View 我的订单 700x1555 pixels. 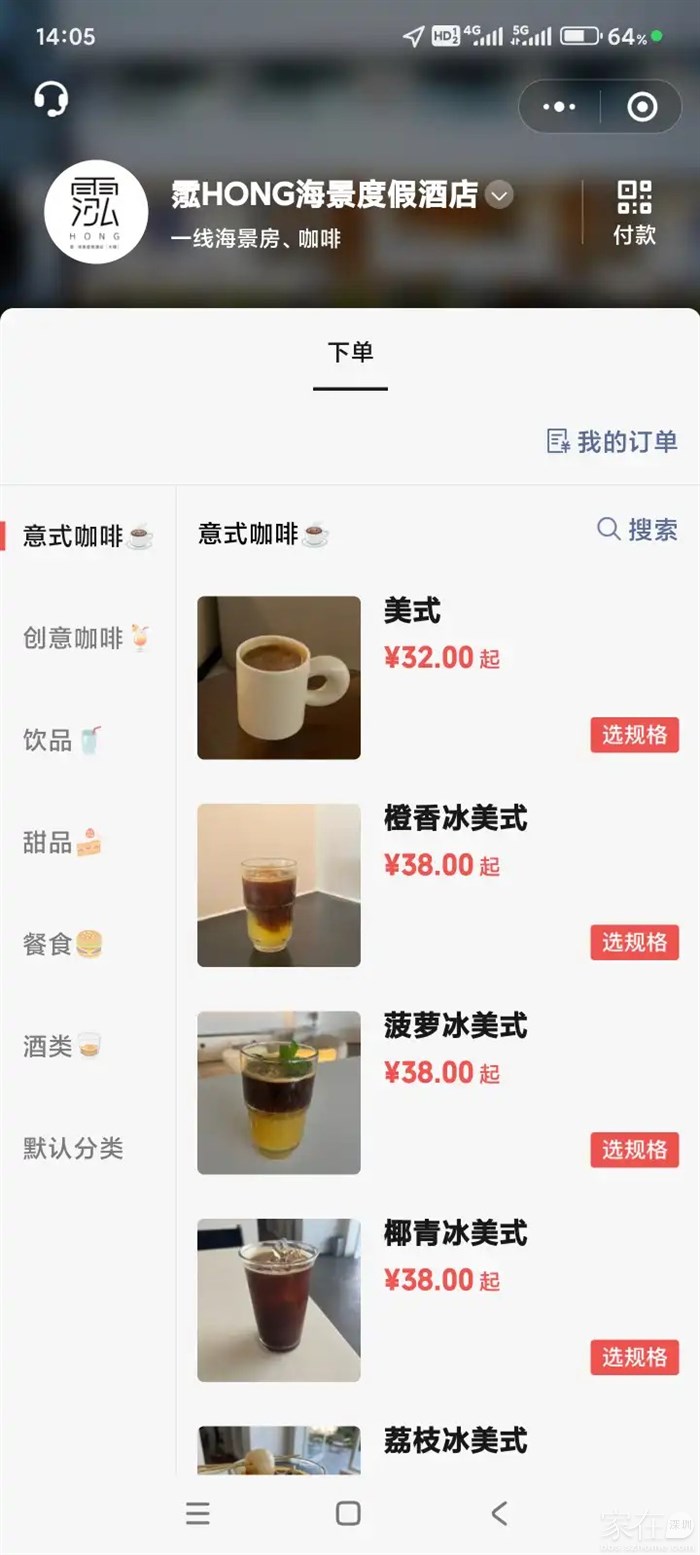[x=612, y=441]
